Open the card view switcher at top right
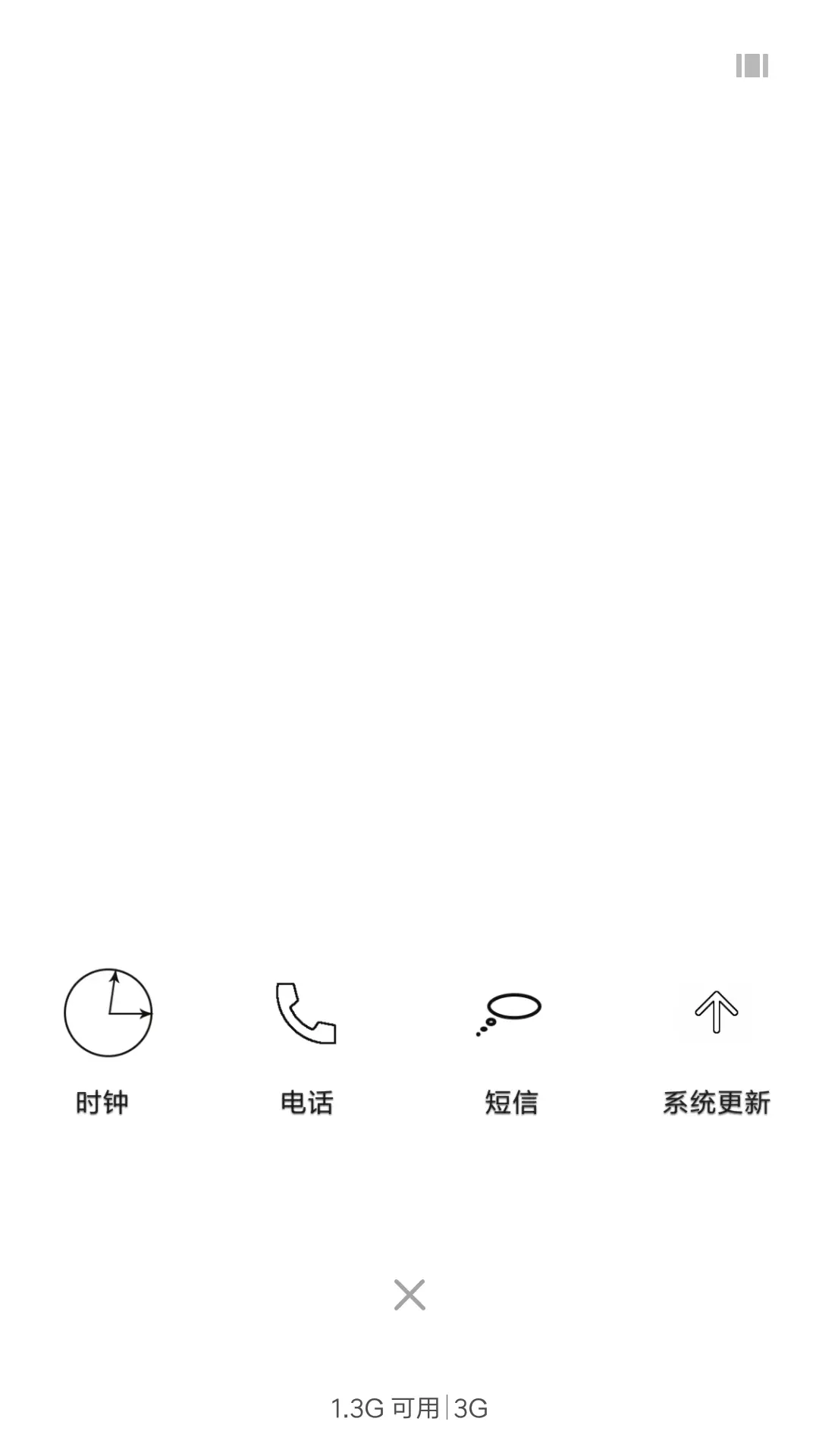 [x=752, y=67]
